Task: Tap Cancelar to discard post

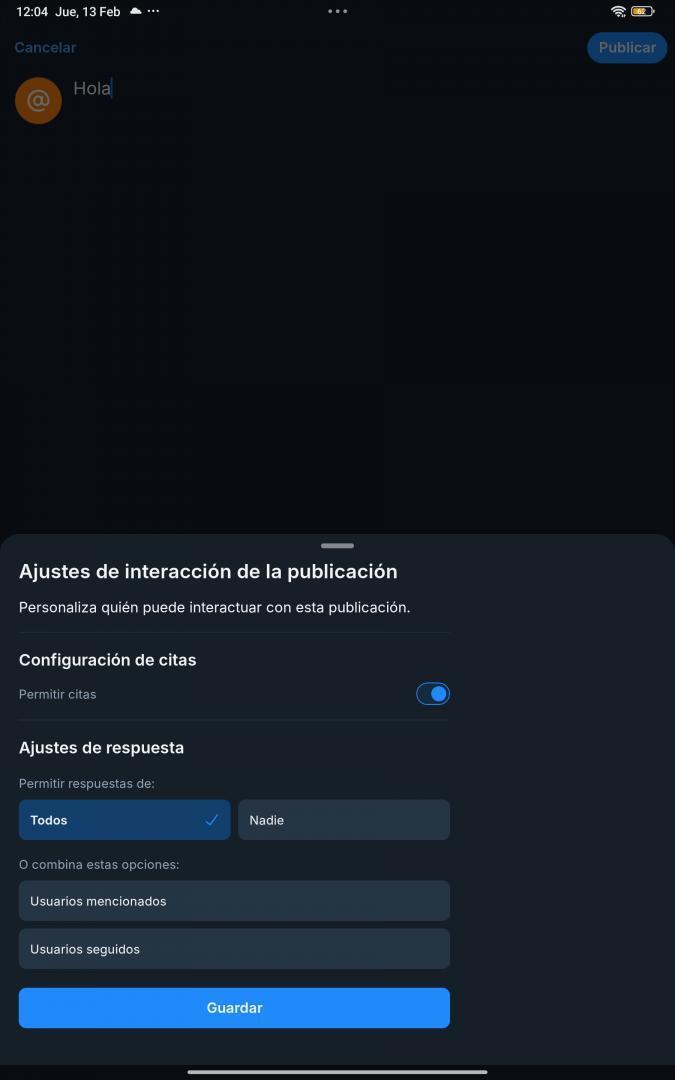Action: point(45,47)
